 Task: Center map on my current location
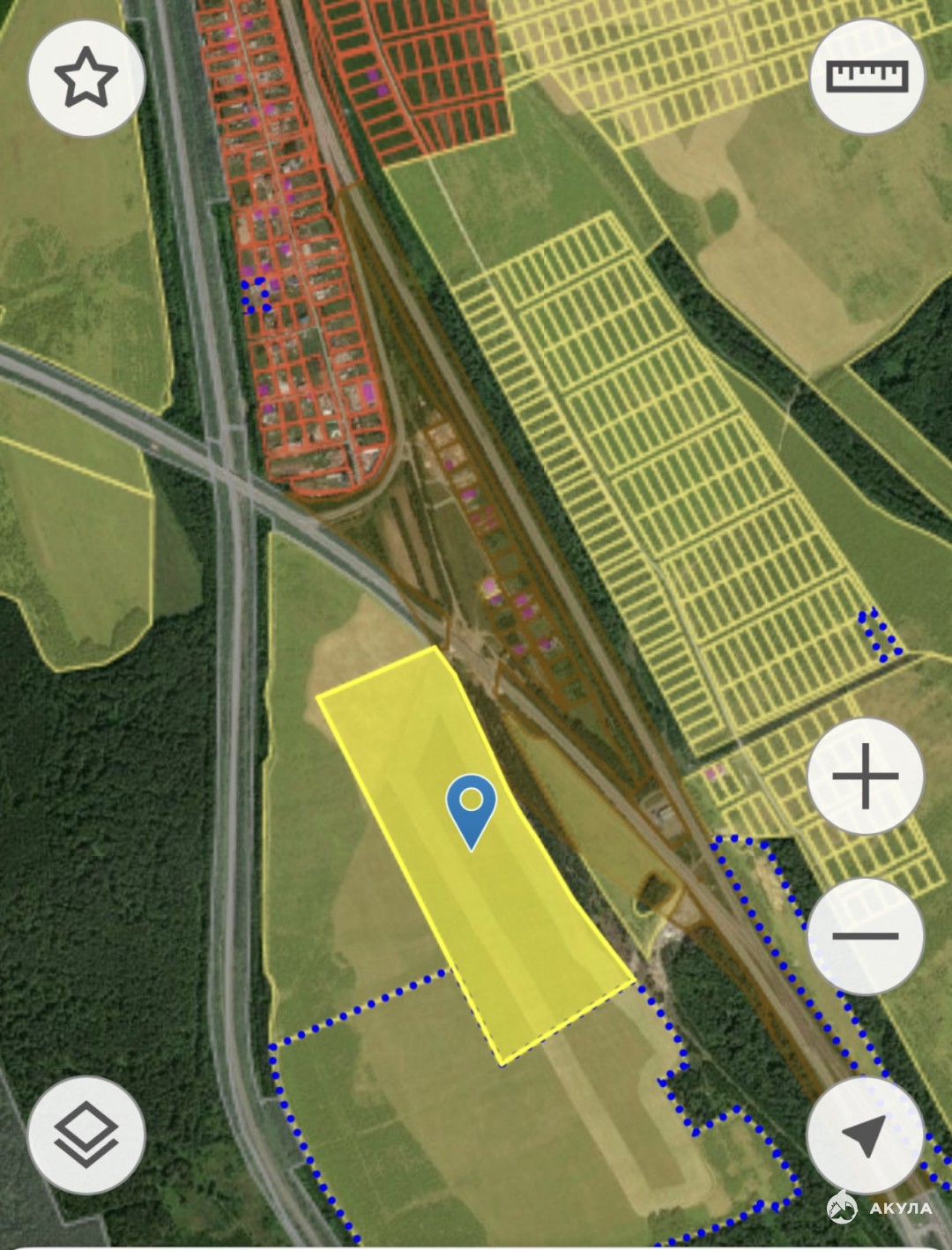[865, 1135]
